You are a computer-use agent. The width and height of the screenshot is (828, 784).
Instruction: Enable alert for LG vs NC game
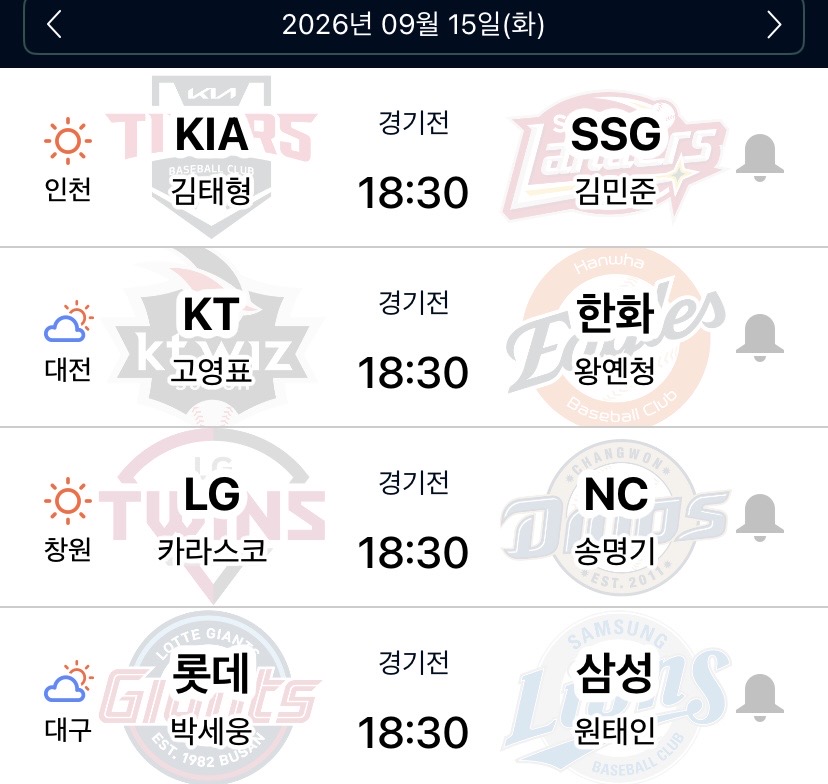point(760,517)
